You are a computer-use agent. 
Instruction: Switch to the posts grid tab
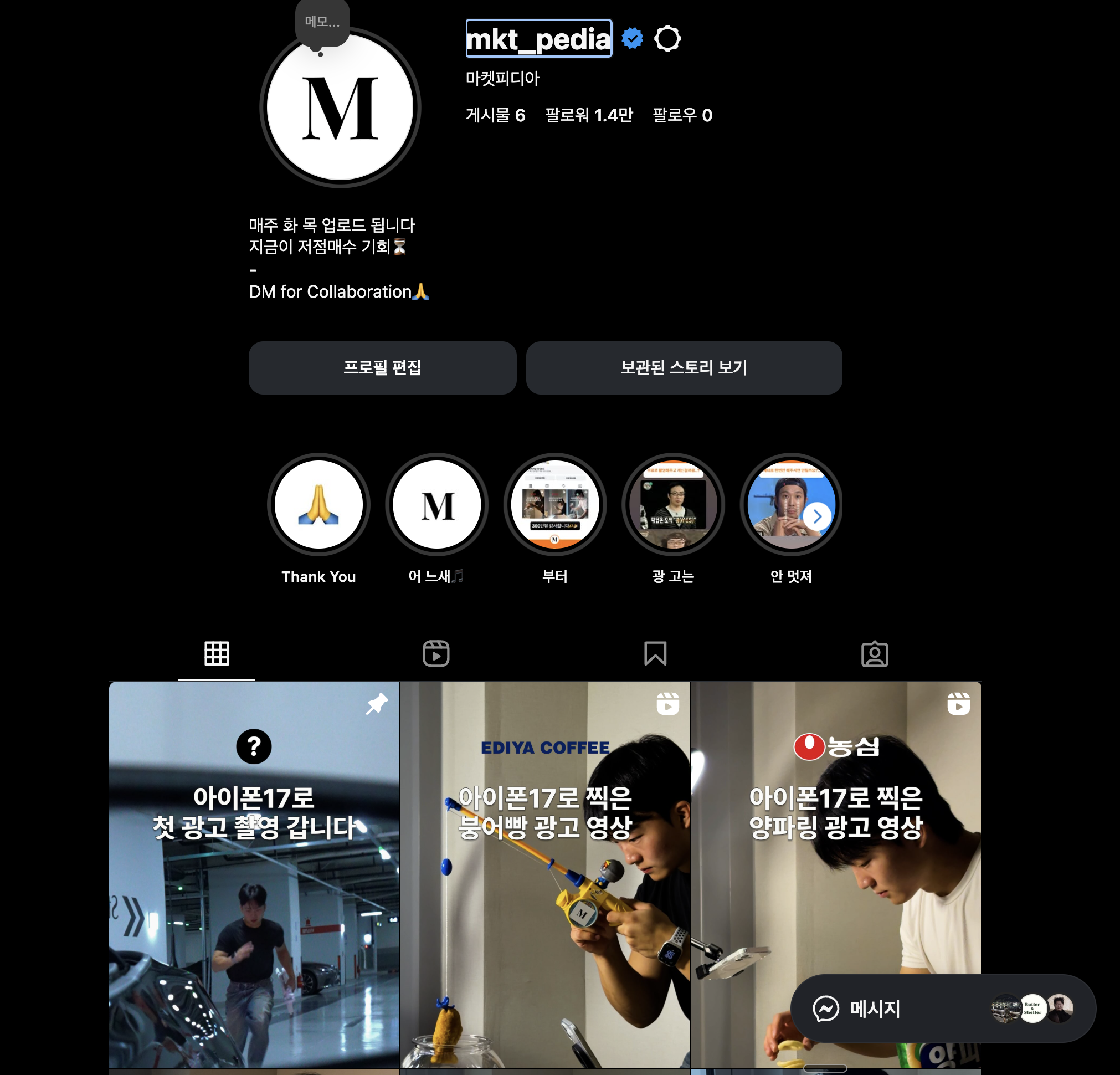[217, 653]
